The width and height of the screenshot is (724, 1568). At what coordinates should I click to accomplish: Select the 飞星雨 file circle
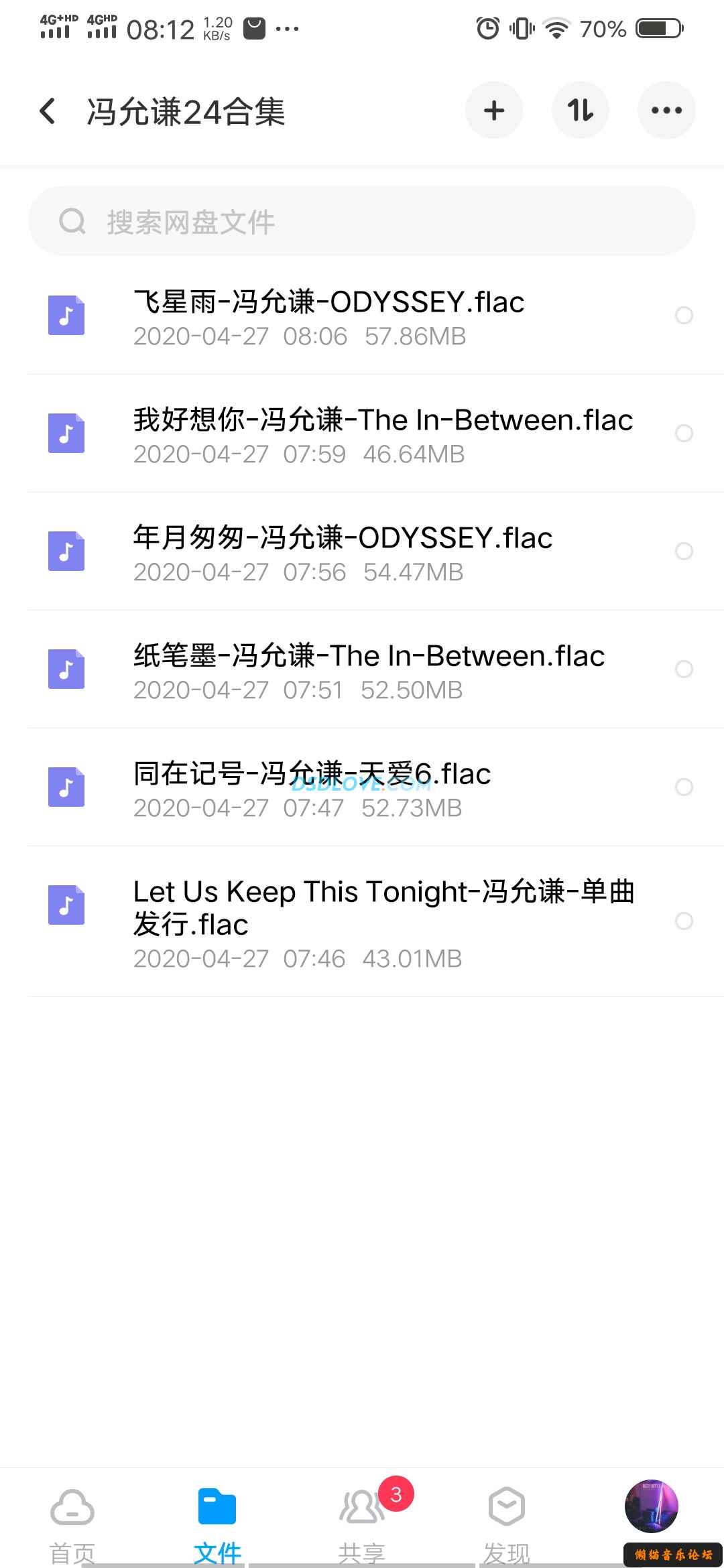tap(684, 316)
